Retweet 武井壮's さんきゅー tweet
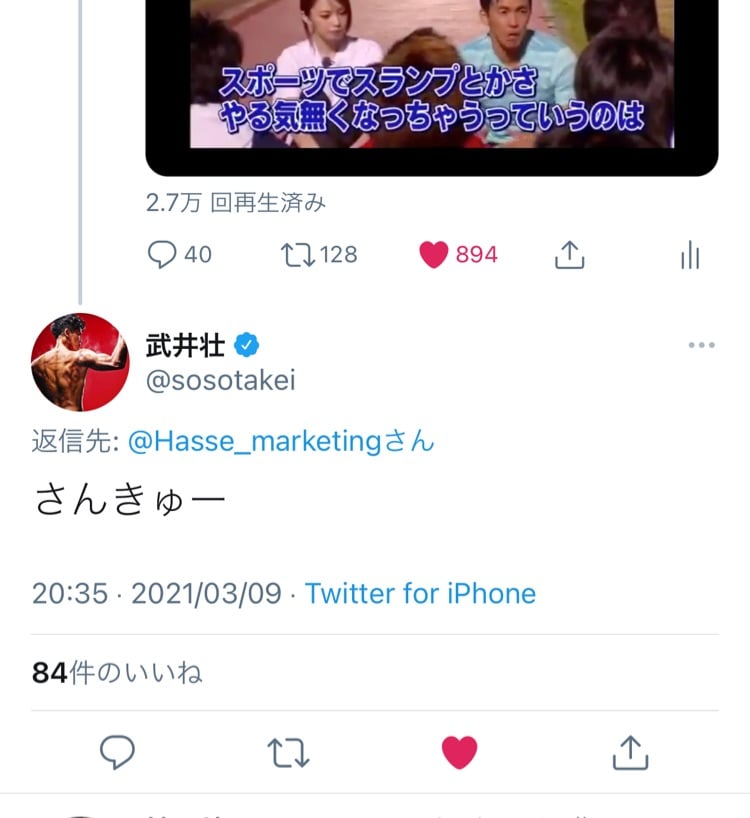The image size is (750, 818). coord(289,752)
